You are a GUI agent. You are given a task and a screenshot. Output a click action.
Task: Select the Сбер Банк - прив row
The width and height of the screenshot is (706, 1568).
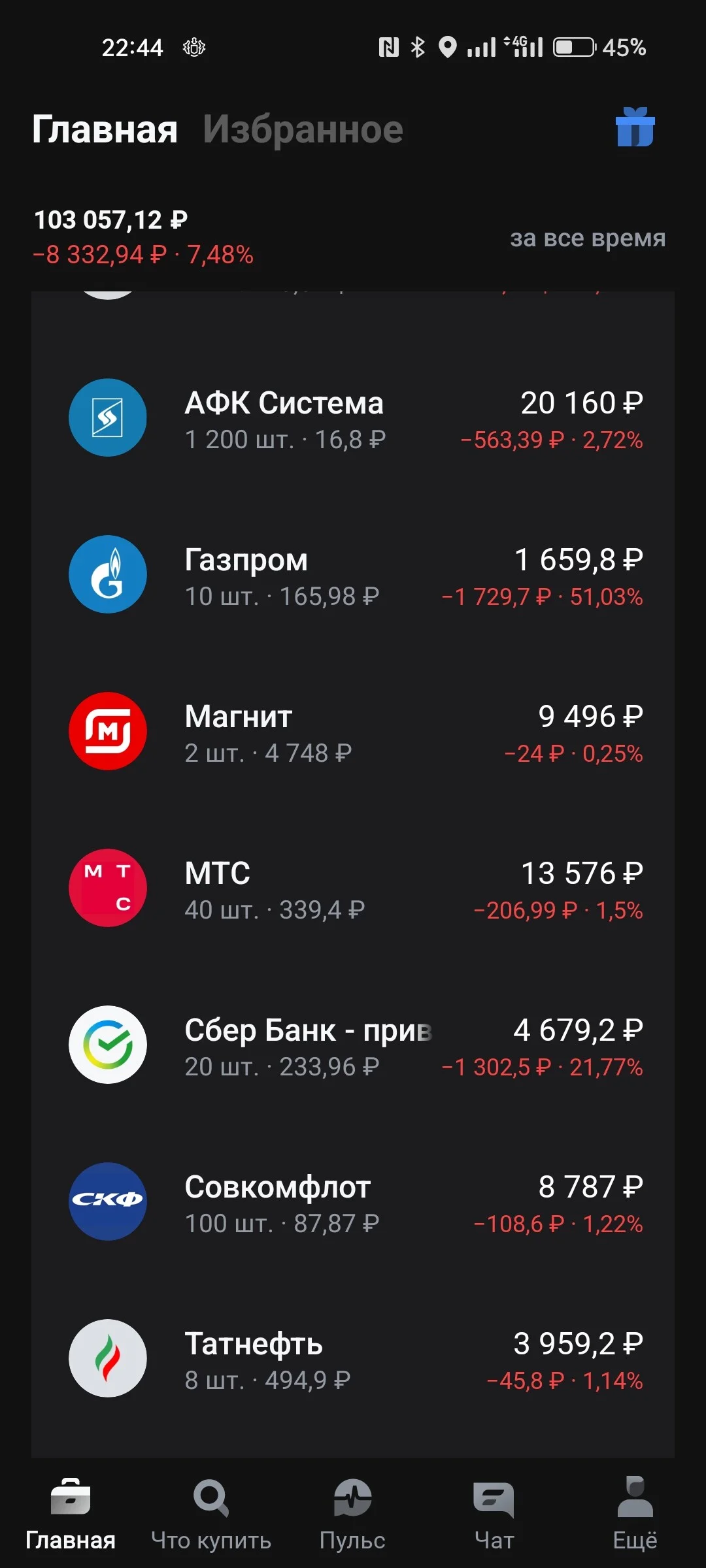[x=353, y=1045]
